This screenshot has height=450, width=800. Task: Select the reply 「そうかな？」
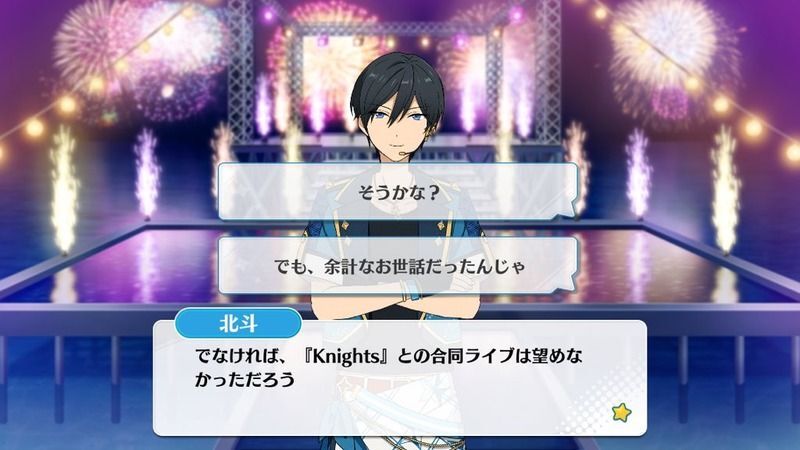[x=398, y=192]
